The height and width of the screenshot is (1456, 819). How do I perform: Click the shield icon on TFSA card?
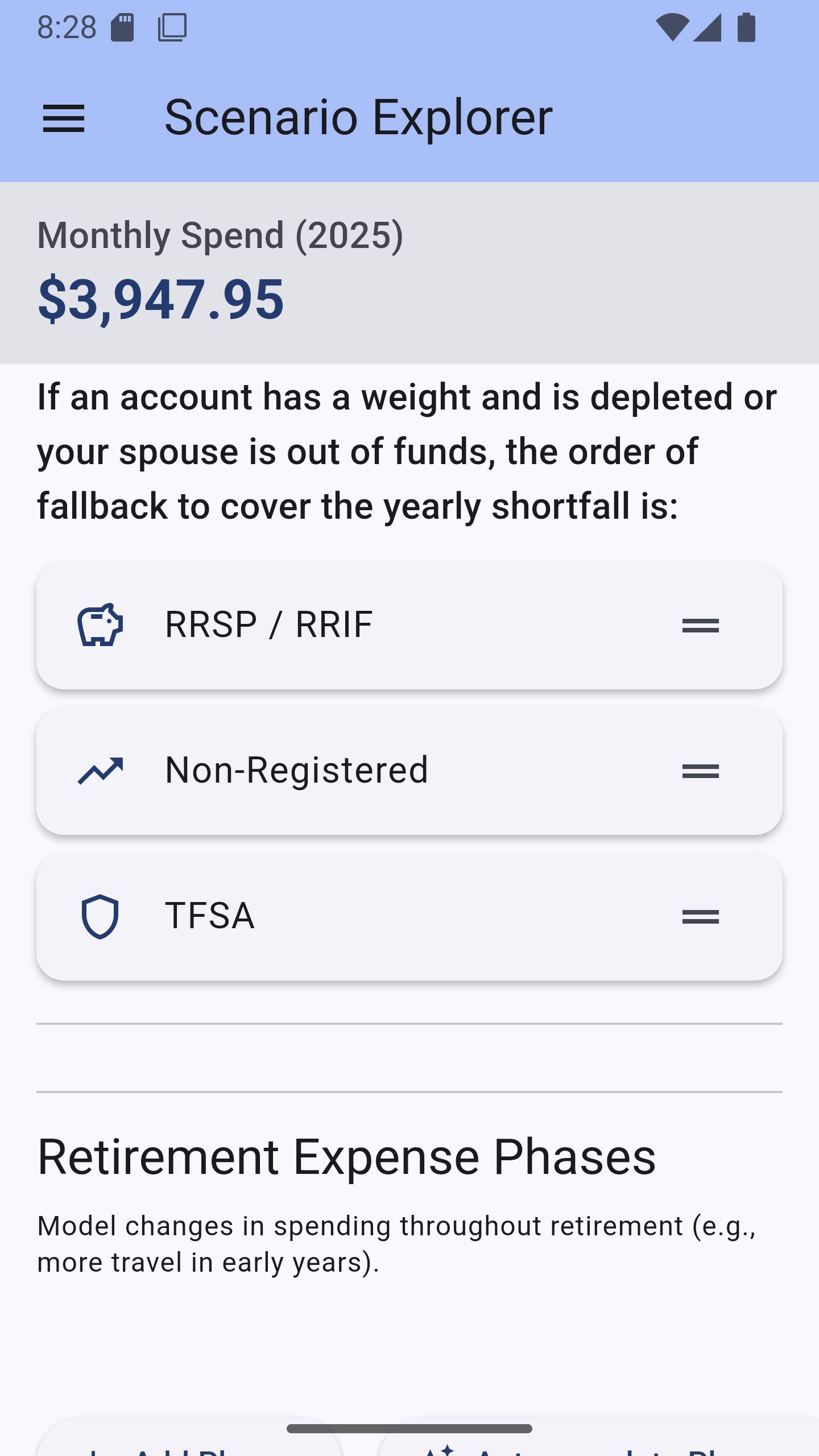point(100,917)
